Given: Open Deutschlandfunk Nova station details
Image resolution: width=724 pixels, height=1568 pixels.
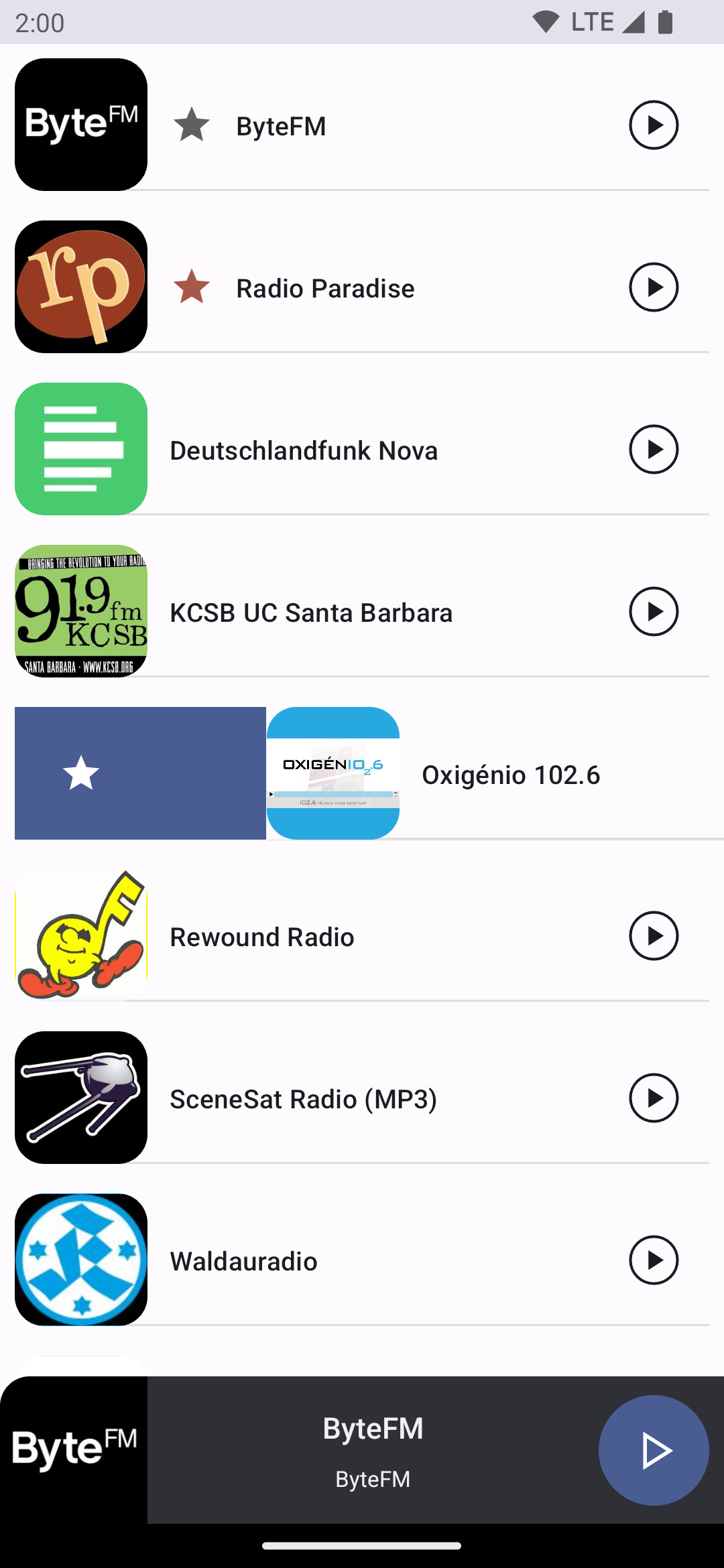Looking at the screenshot, I should (x=304, y=451).
